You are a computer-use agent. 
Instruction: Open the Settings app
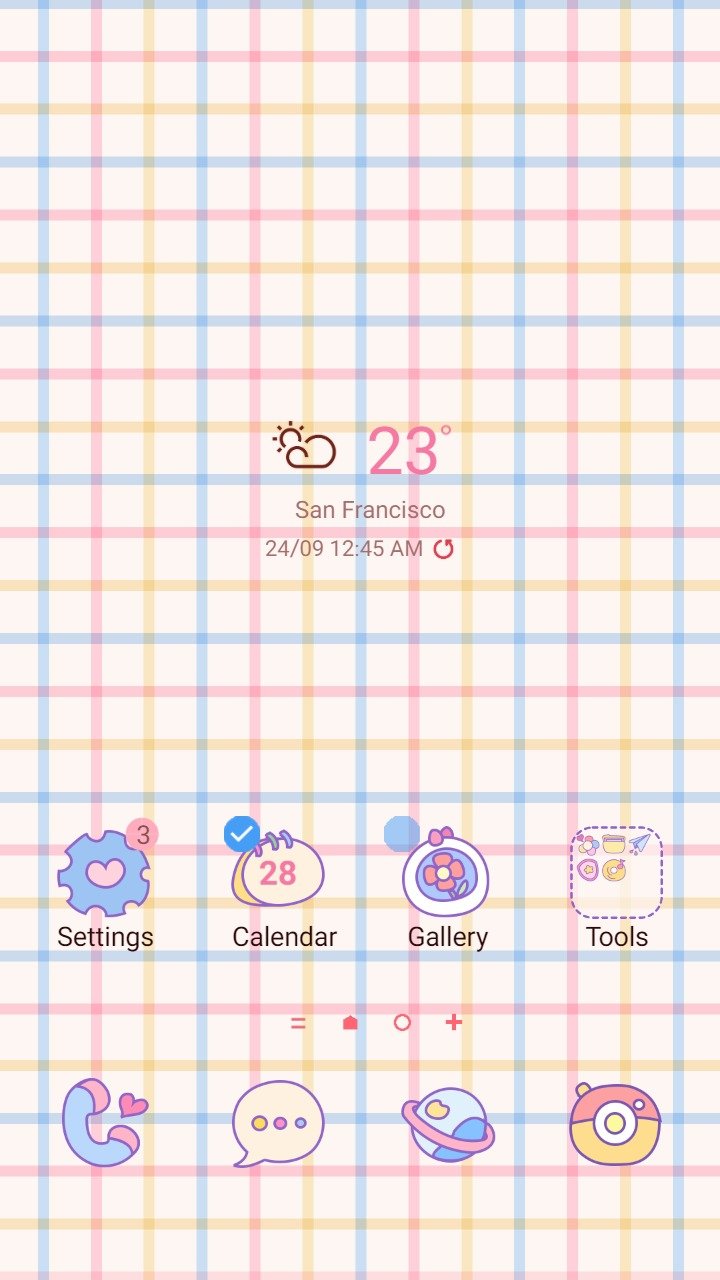pyautogui.click(x=104, y=875)
